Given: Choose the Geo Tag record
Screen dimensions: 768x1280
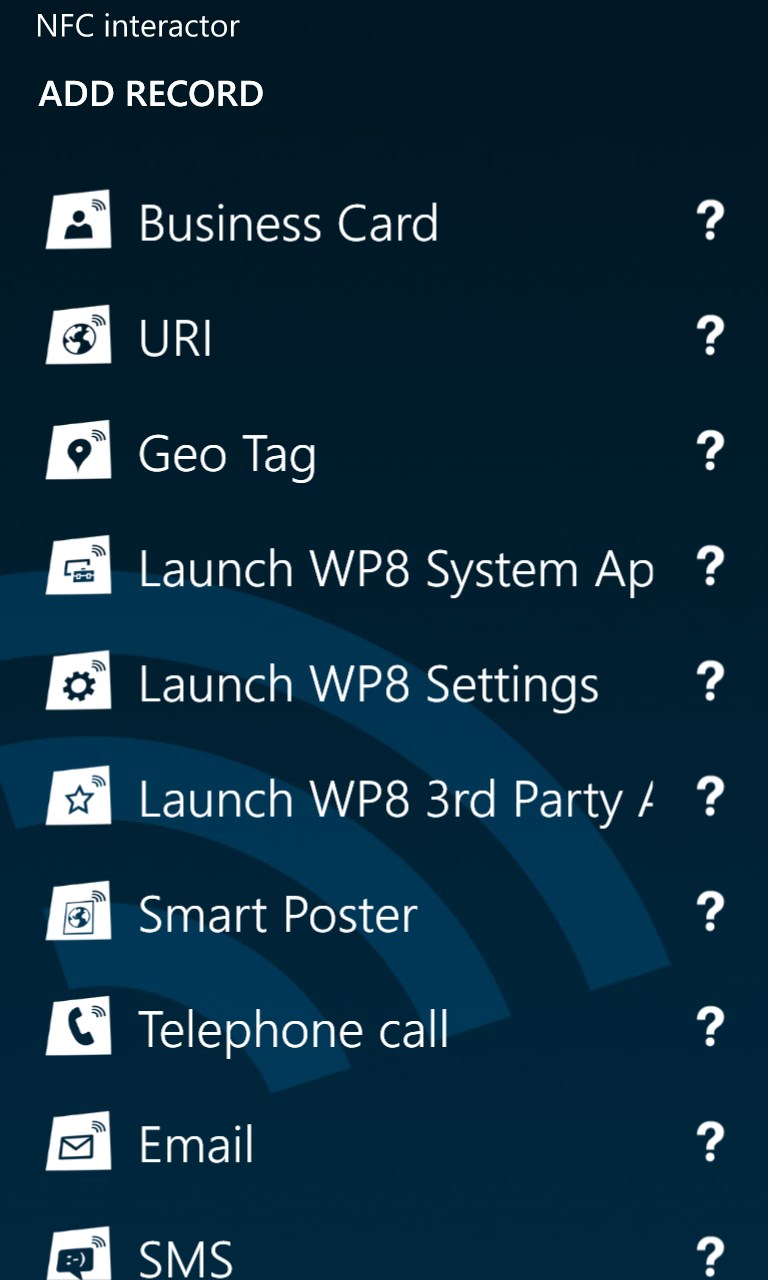Looking at the screenshot, I should click(227, 454).
